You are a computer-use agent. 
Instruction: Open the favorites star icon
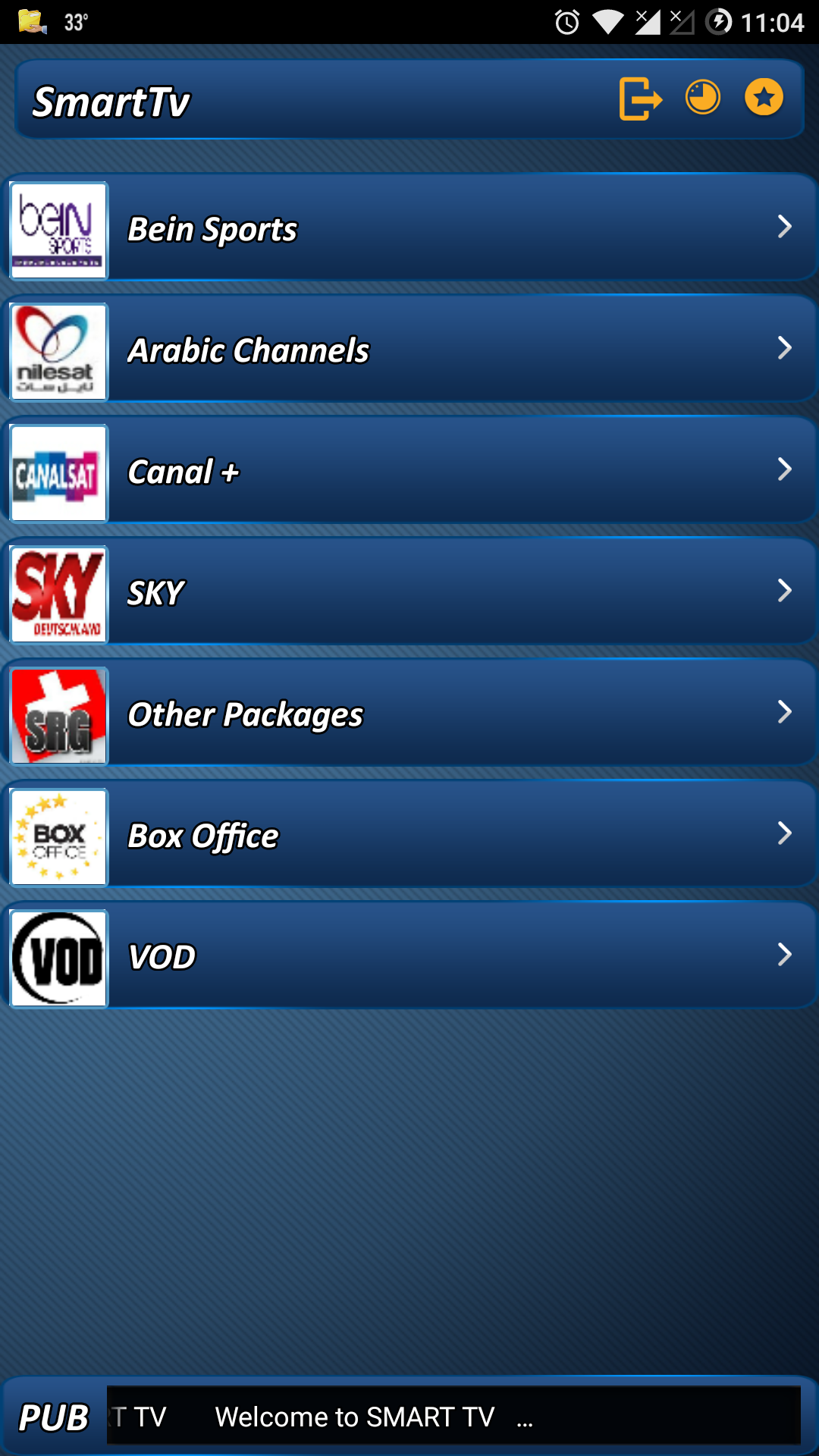pos(764,97)
